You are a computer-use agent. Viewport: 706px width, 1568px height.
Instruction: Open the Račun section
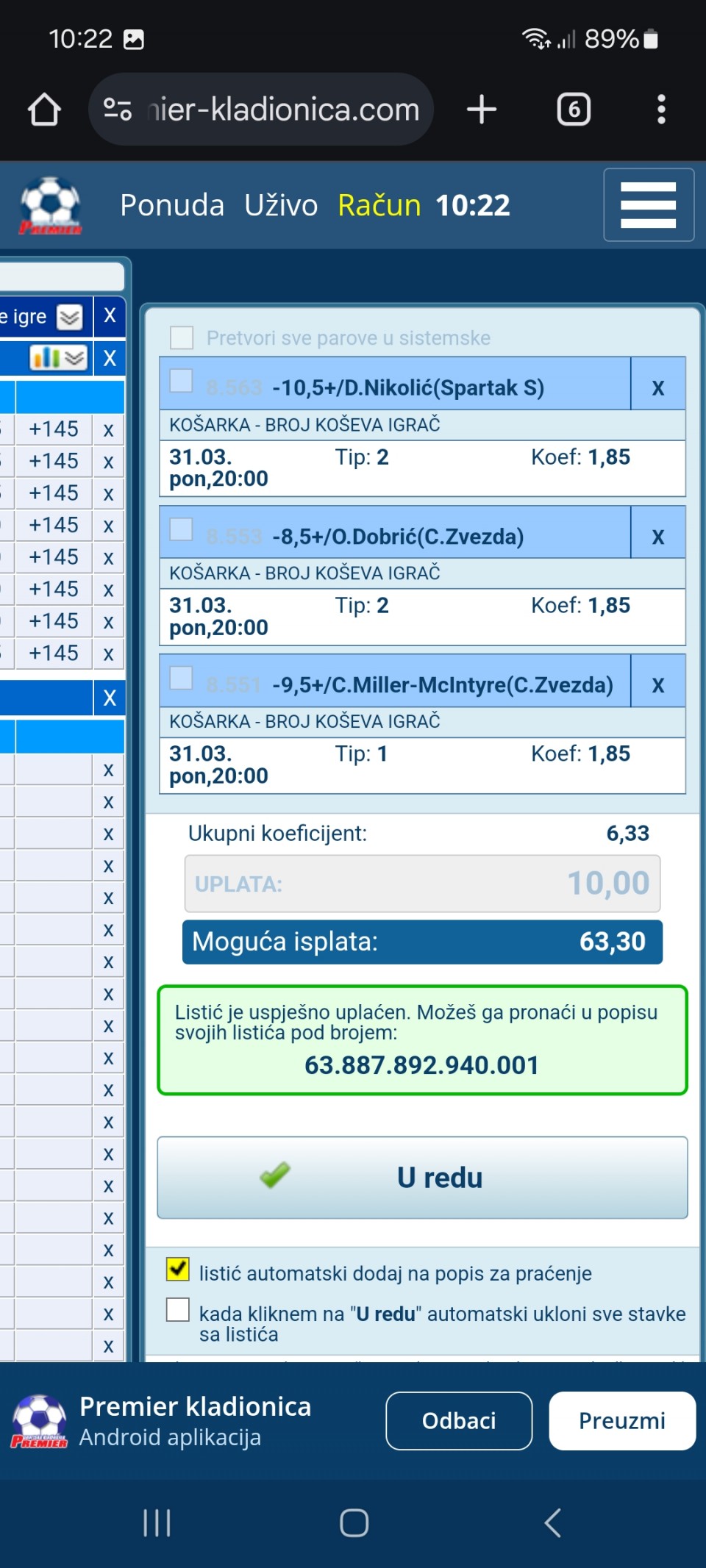click(x=379, y=205)
